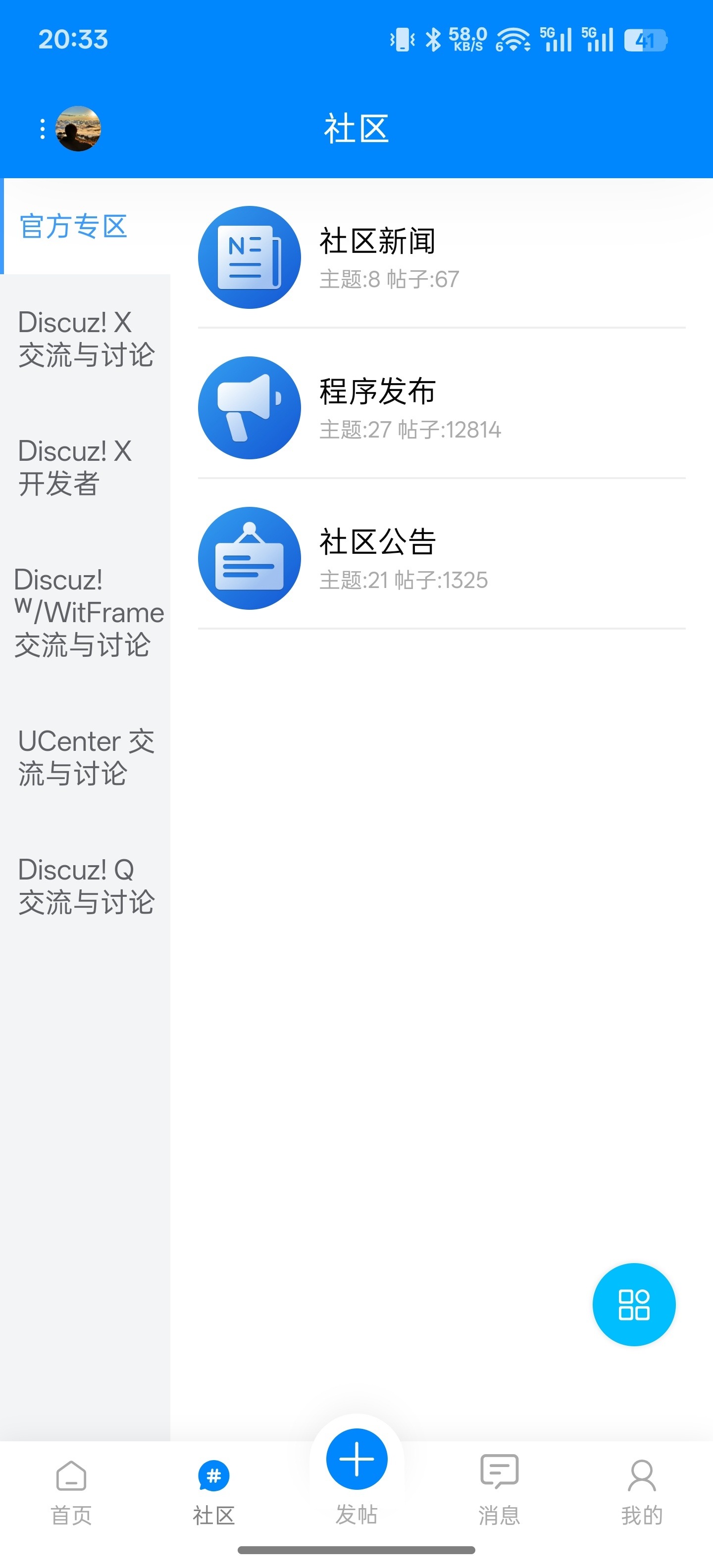Select Discuz! W/WitFrame 交流与讨论 category
The width and height of the screenshot is (713, 1568).
[x=85, y=612]
